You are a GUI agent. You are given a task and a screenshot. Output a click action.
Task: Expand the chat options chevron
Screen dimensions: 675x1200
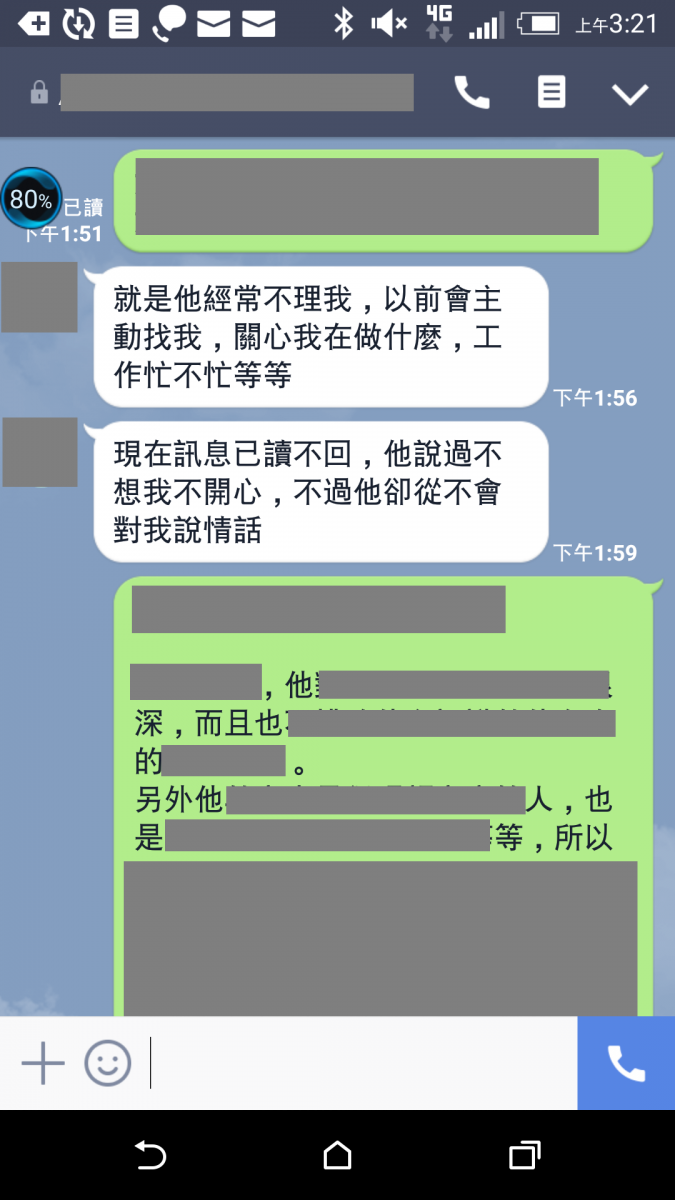630,94
